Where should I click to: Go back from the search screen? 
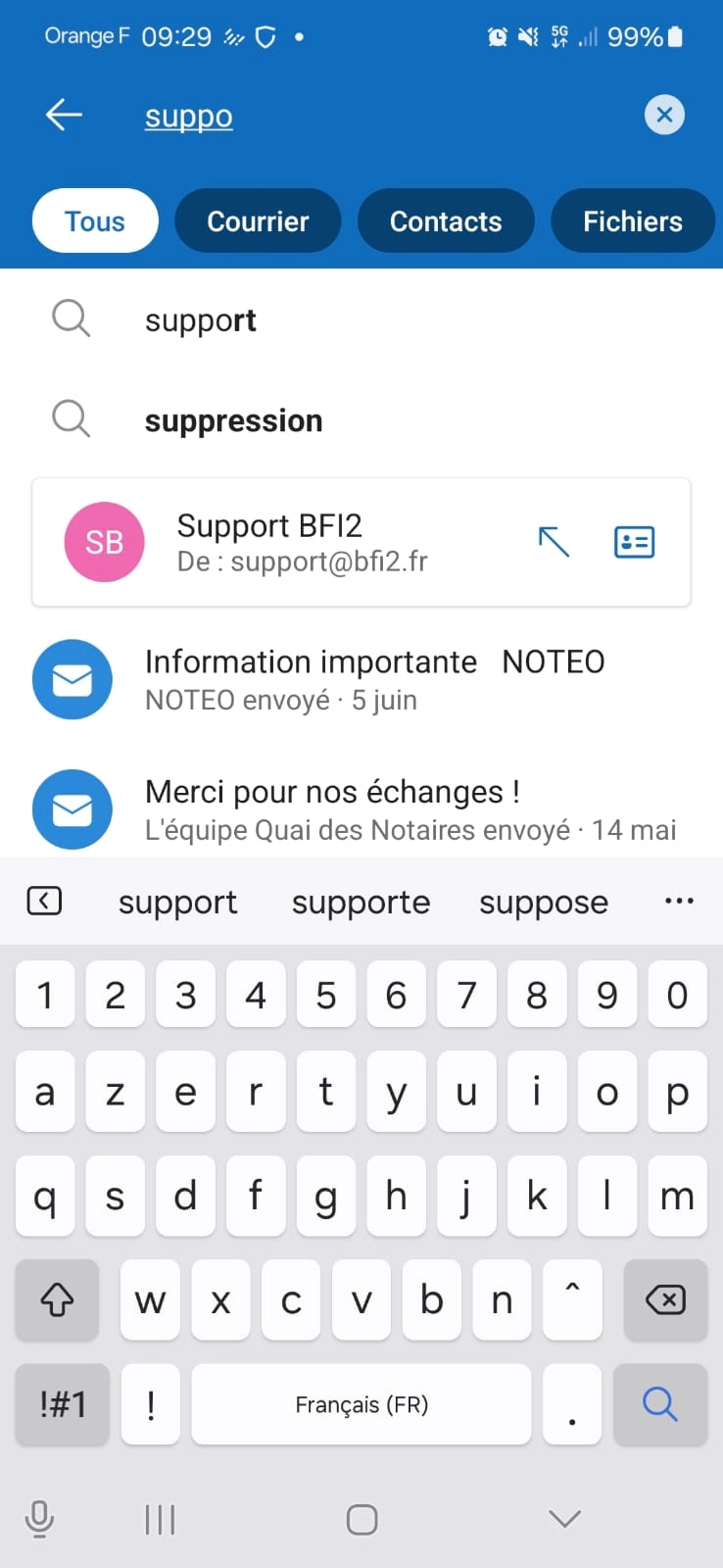pyautogui.click(x=64, y=116)
